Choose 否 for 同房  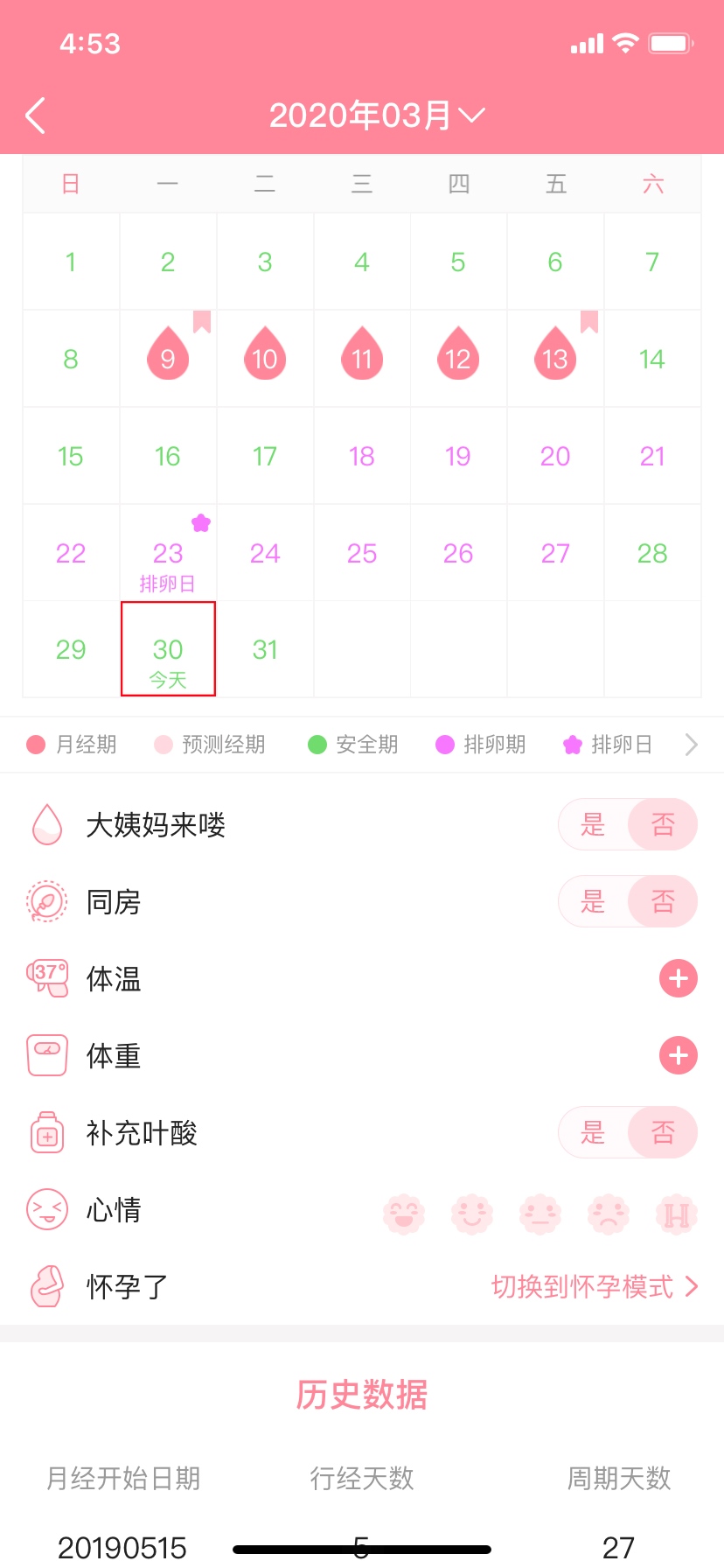663,901
